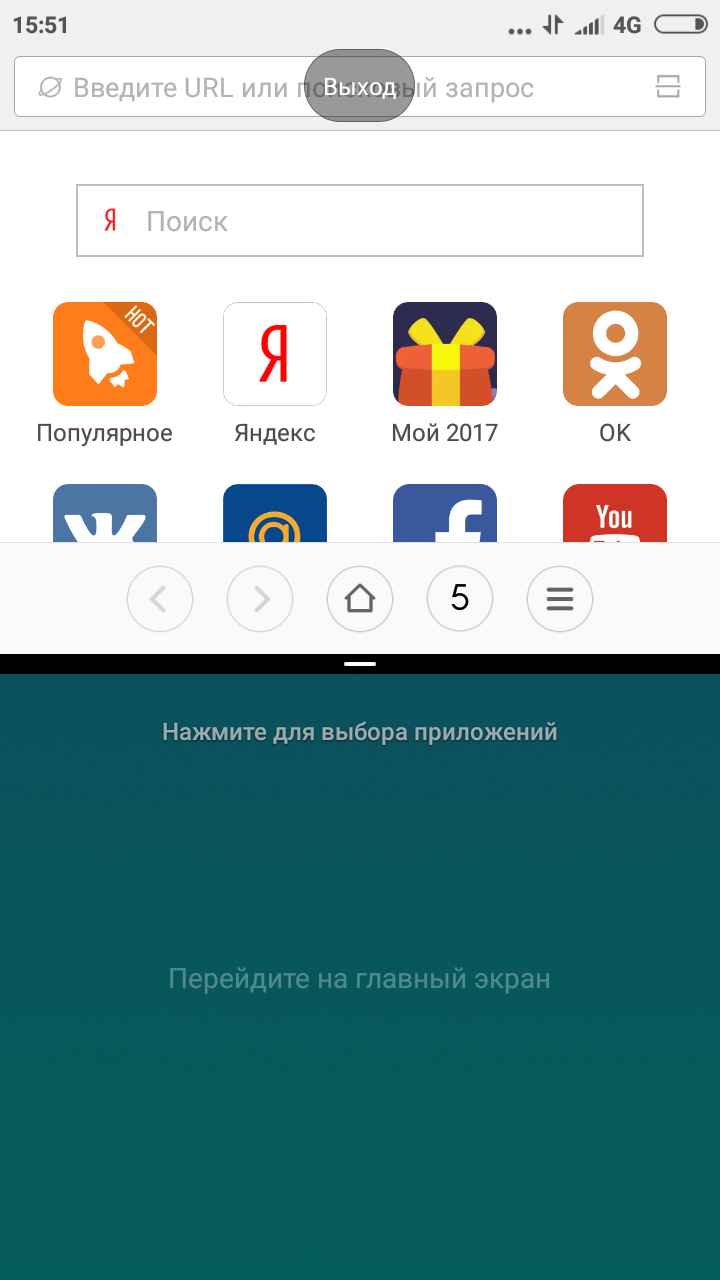Open the browser hamburger menu
This screenshot has width=720, height=1280.
point(560,599)
